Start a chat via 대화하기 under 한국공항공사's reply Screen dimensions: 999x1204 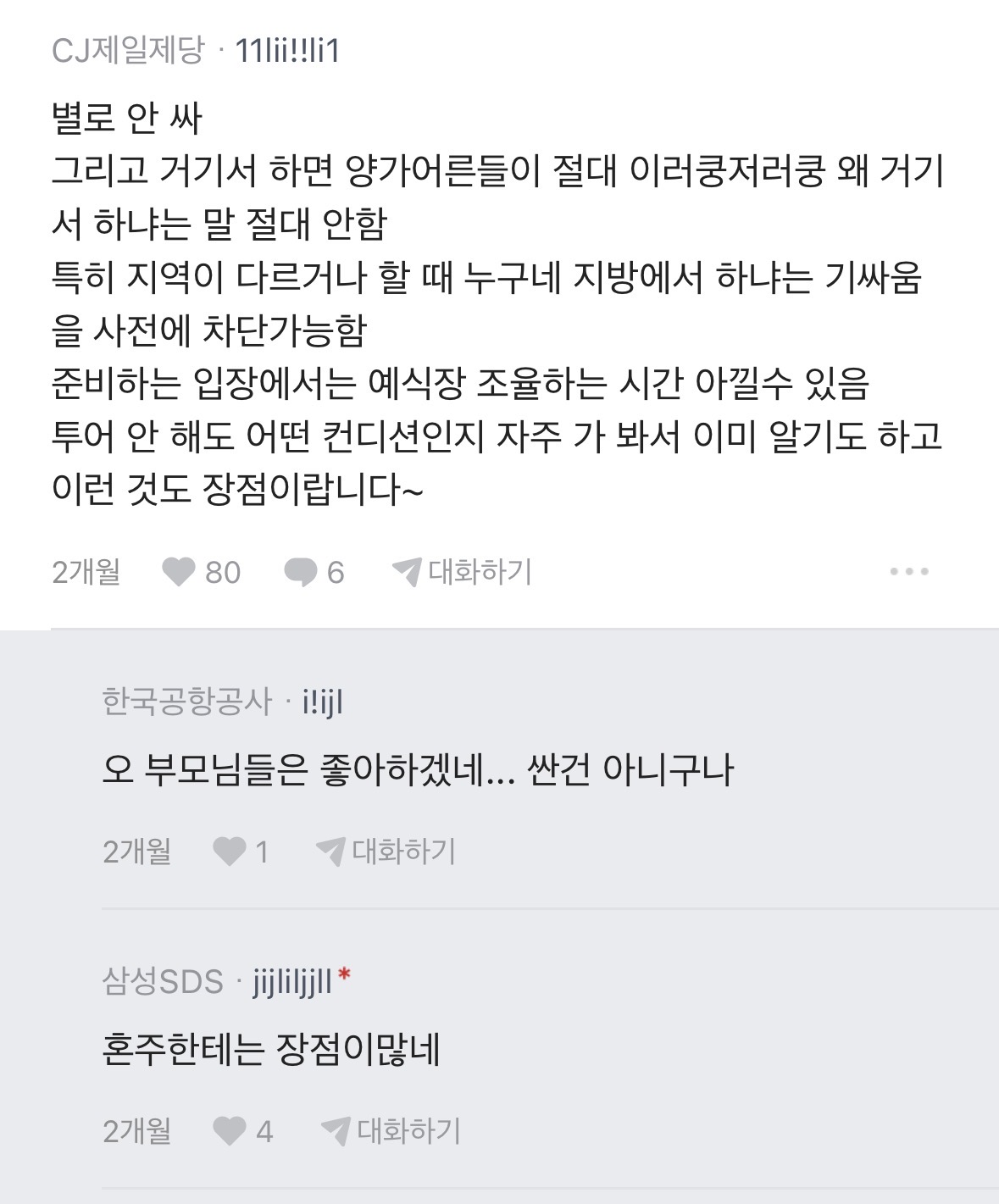(x=386, y=852)
